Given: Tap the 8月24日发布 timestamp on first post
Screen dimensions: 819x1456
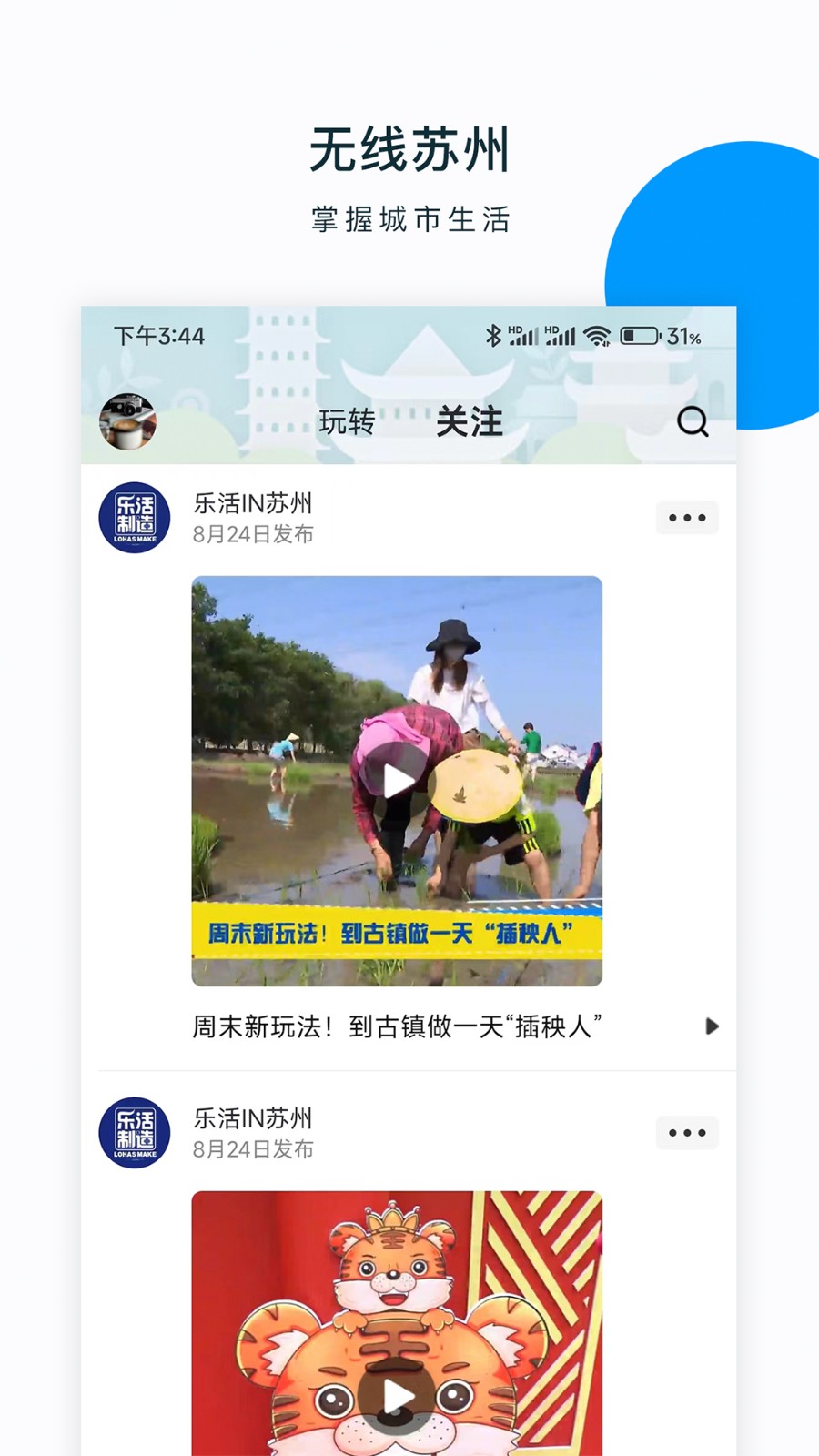Looking at the screenshot, I should click(x=253, y=535).
